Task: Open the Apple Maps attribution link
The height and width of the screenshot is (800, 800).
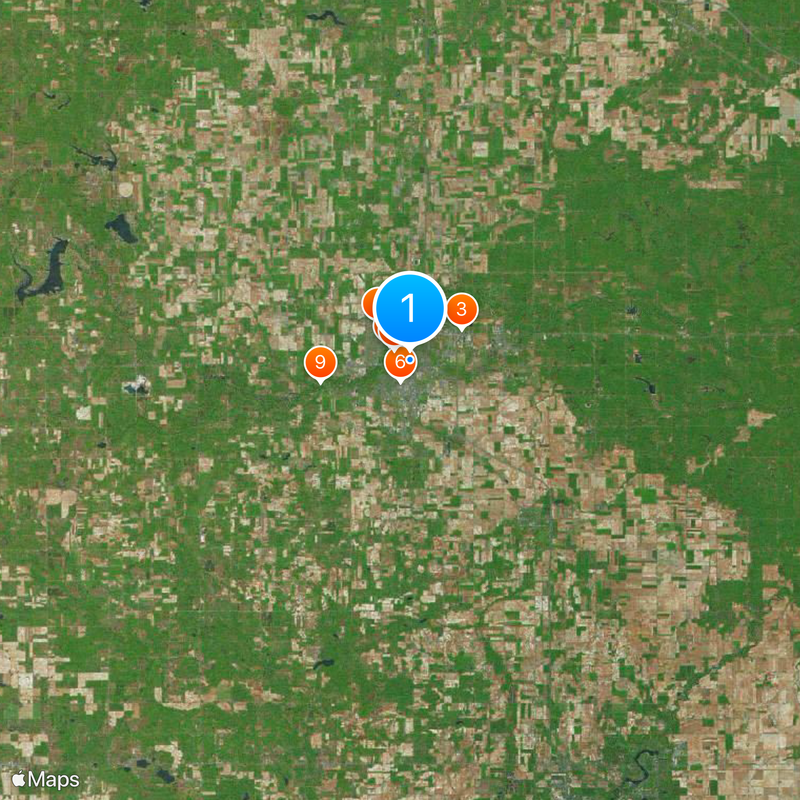Action: 46,778
